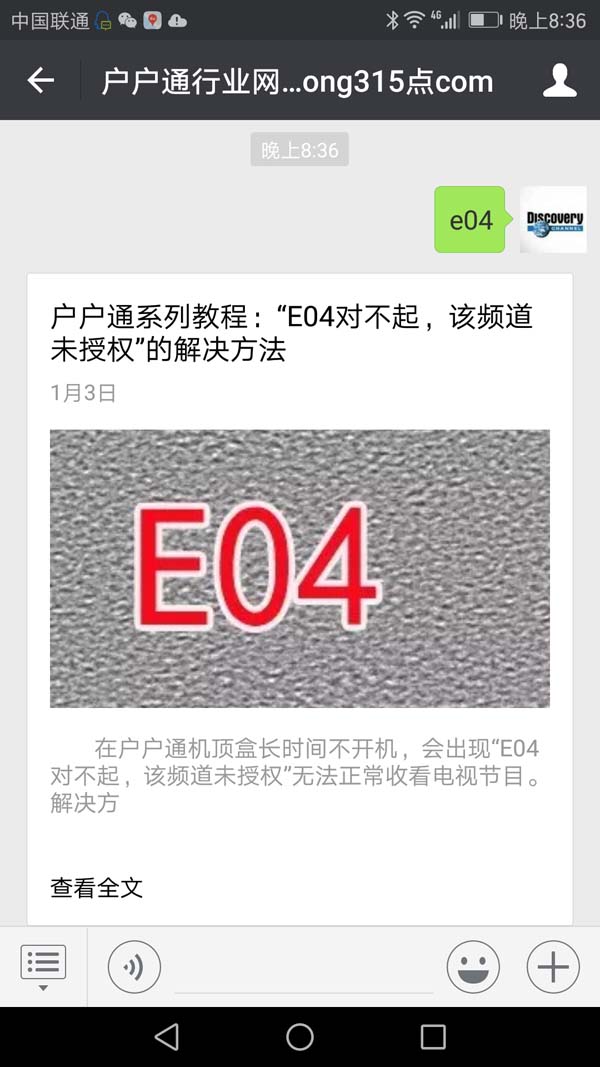
Task: Tap 查看全文 to read full article
Action: coord(97,886)
